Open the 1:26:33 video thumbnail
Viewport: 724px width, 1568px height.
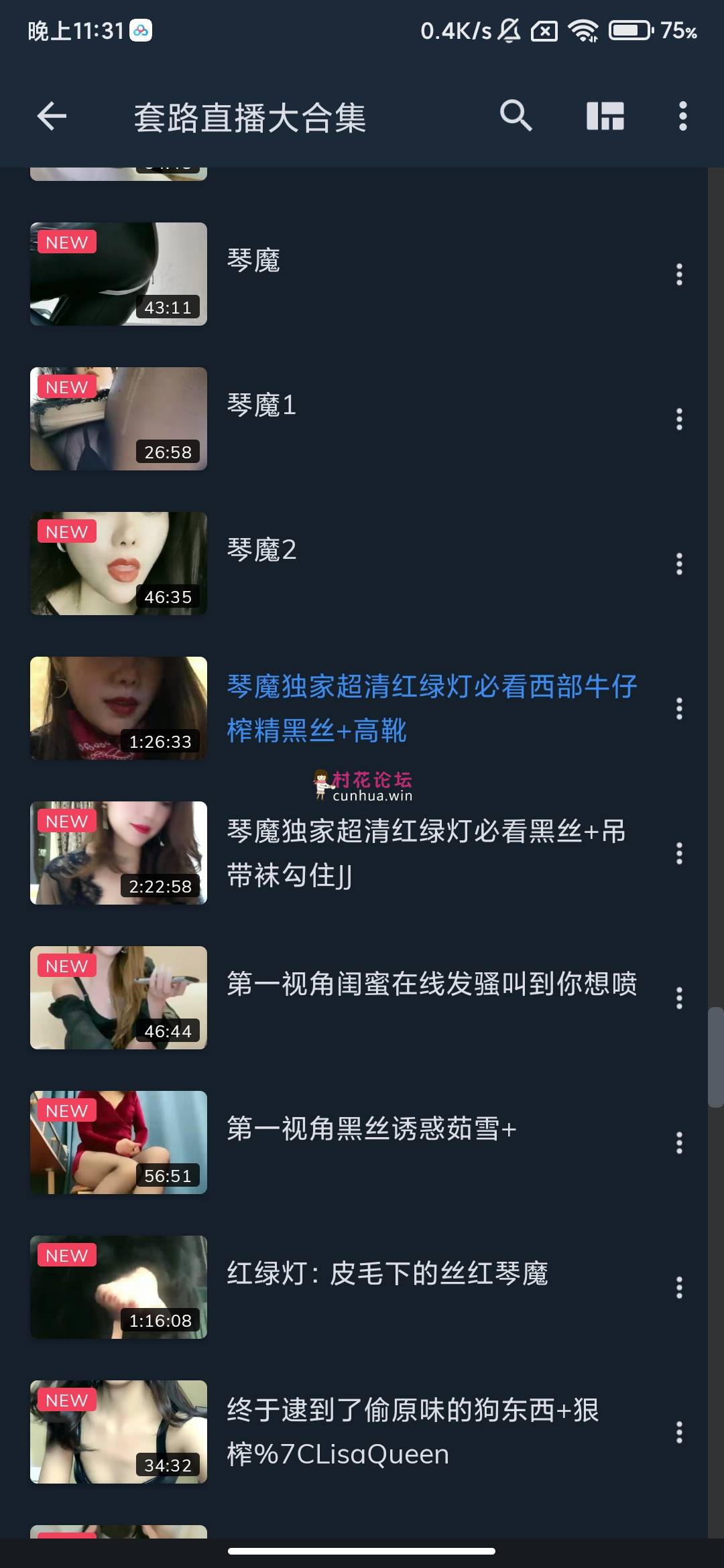click(119, 708)
